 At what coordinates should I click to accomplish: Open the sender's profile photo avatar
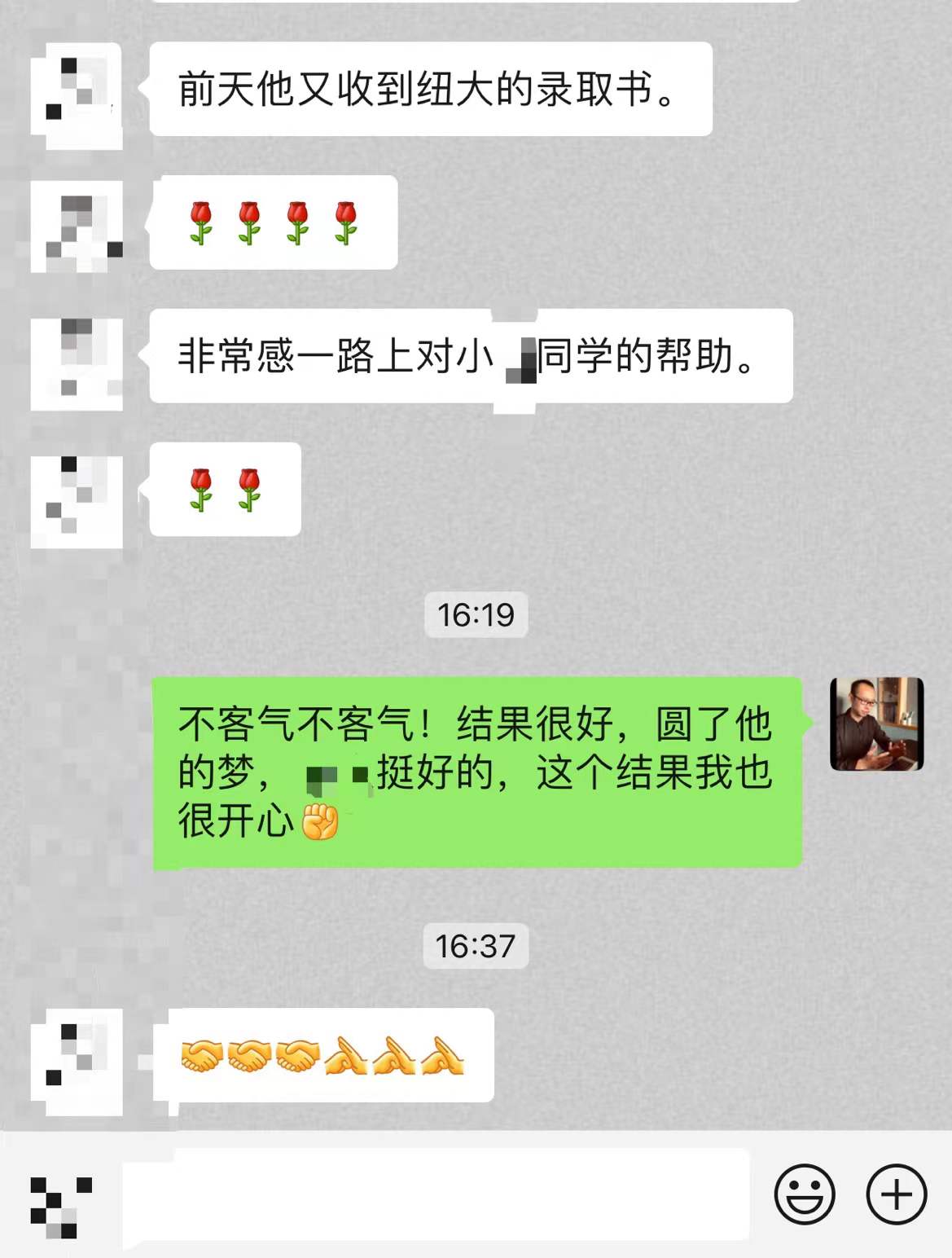pyautogui.click(x=876, y=724)
